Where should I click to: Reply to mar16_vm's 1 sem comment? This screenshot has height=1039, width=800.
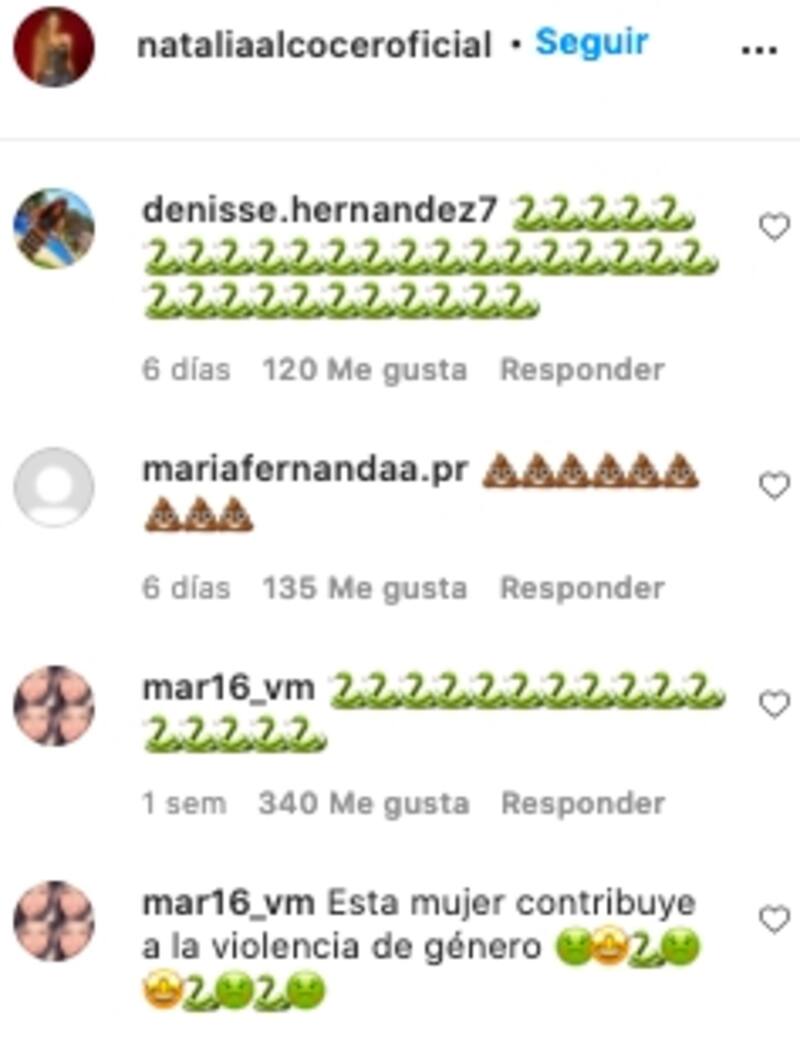tap(582, 803)
